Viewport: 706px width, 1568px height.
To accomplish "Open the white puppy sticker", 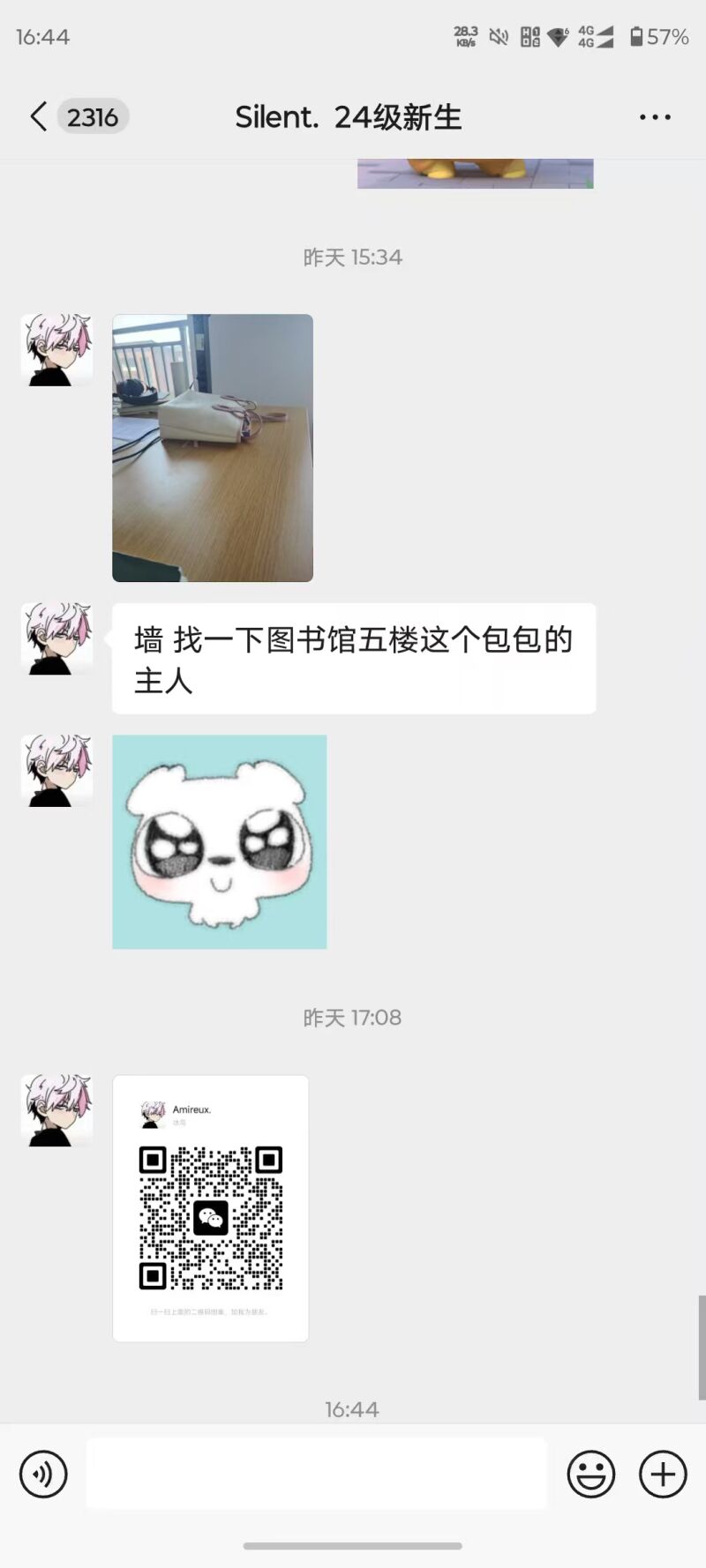I will (220, 842).
